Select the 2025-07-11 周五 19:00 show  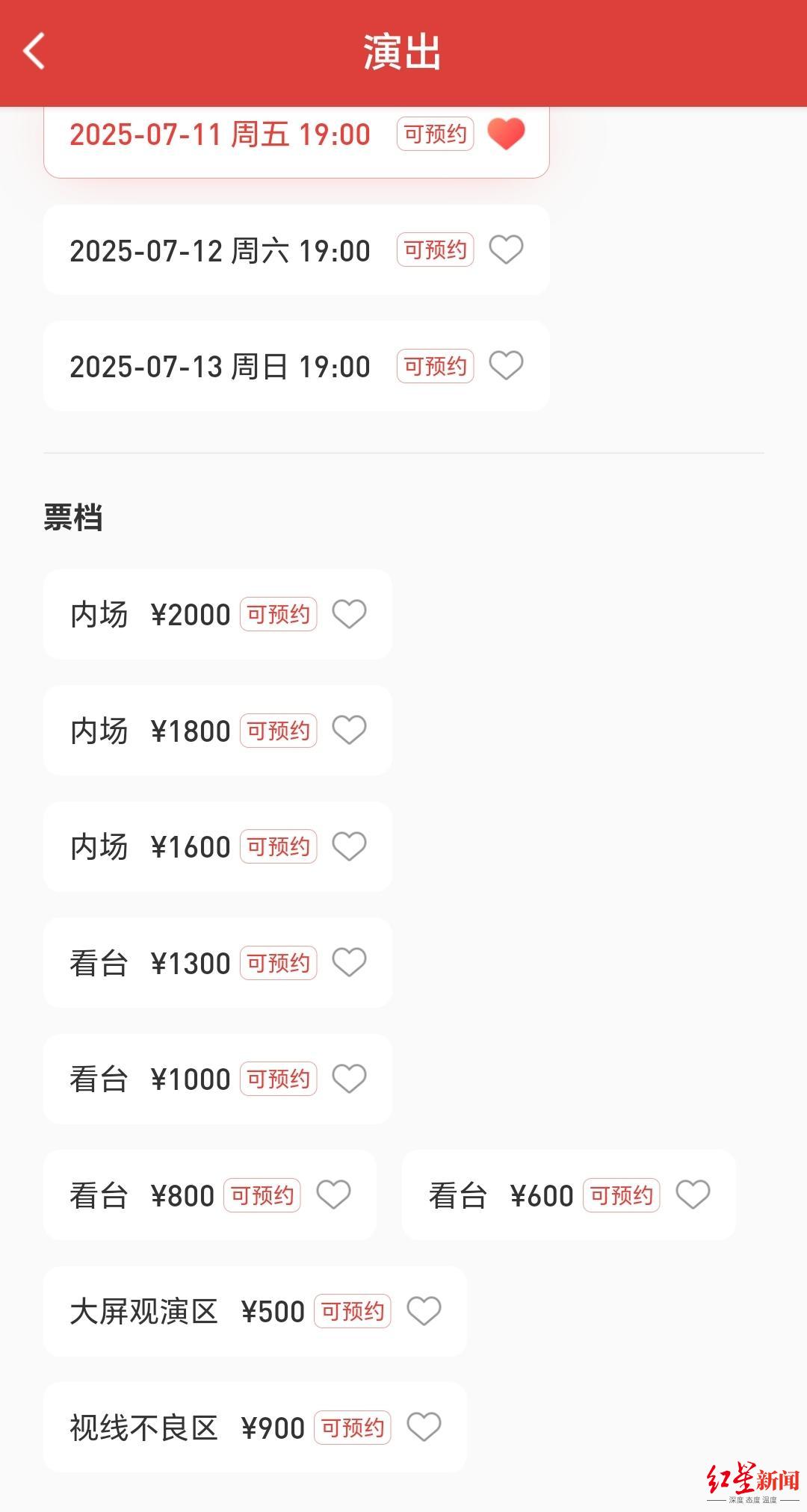tap(220, 135)
